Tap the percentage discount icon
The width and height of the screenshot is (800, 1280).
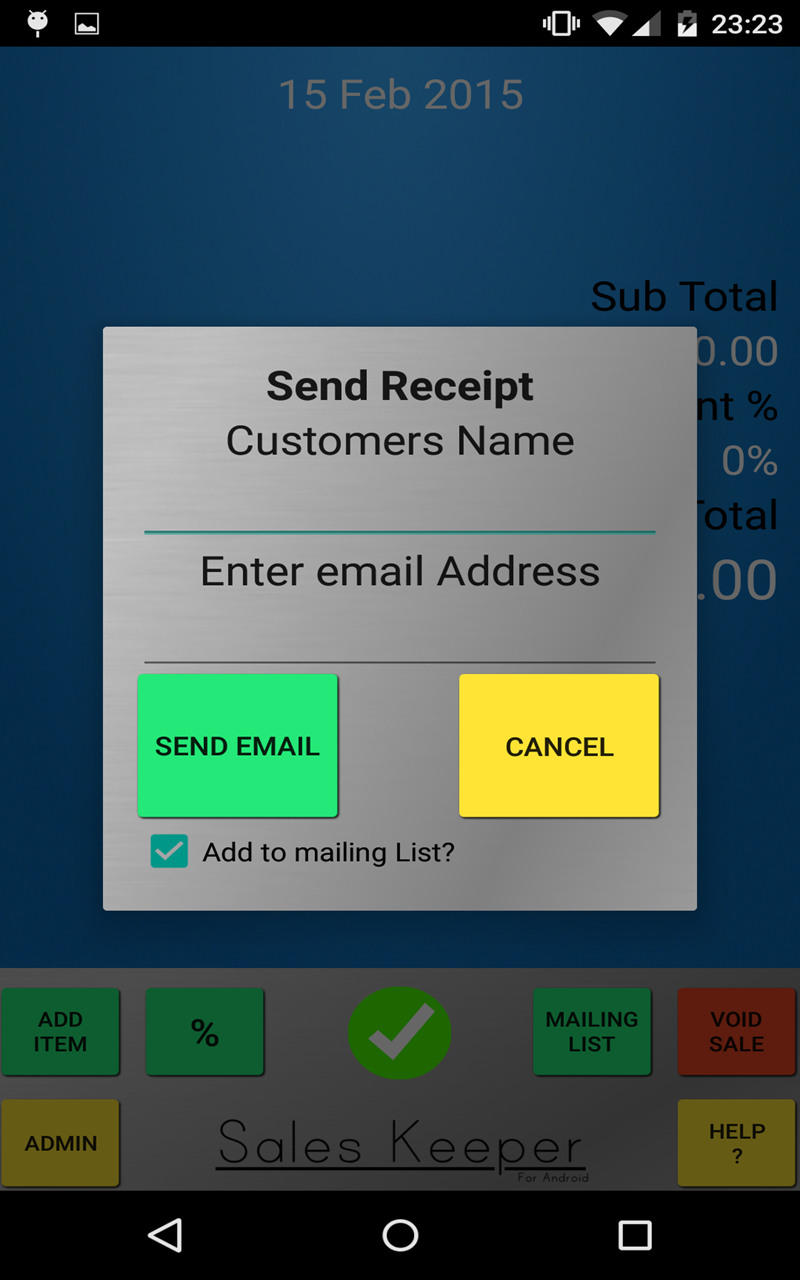(204, 1031)
